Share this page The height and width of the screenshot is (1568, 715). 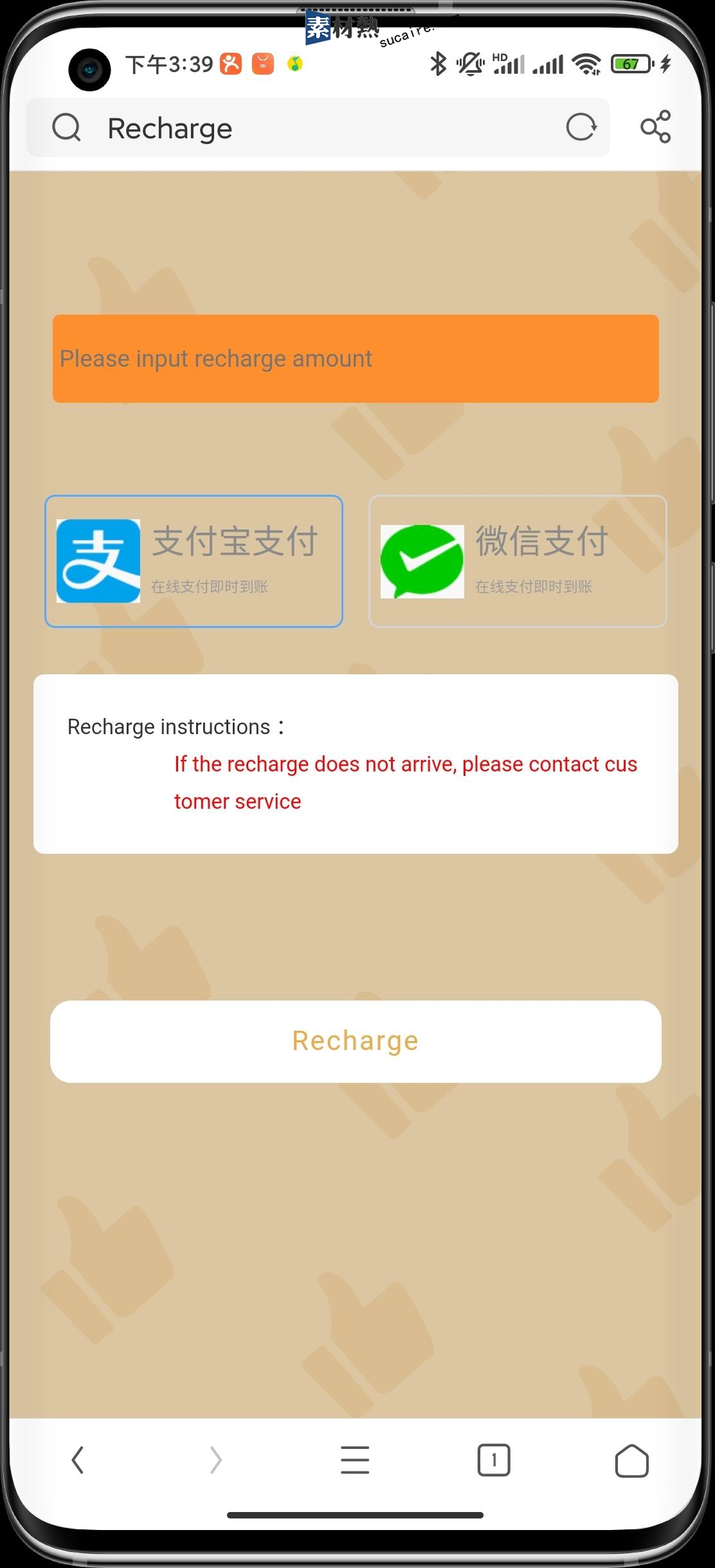coord(655,127)
